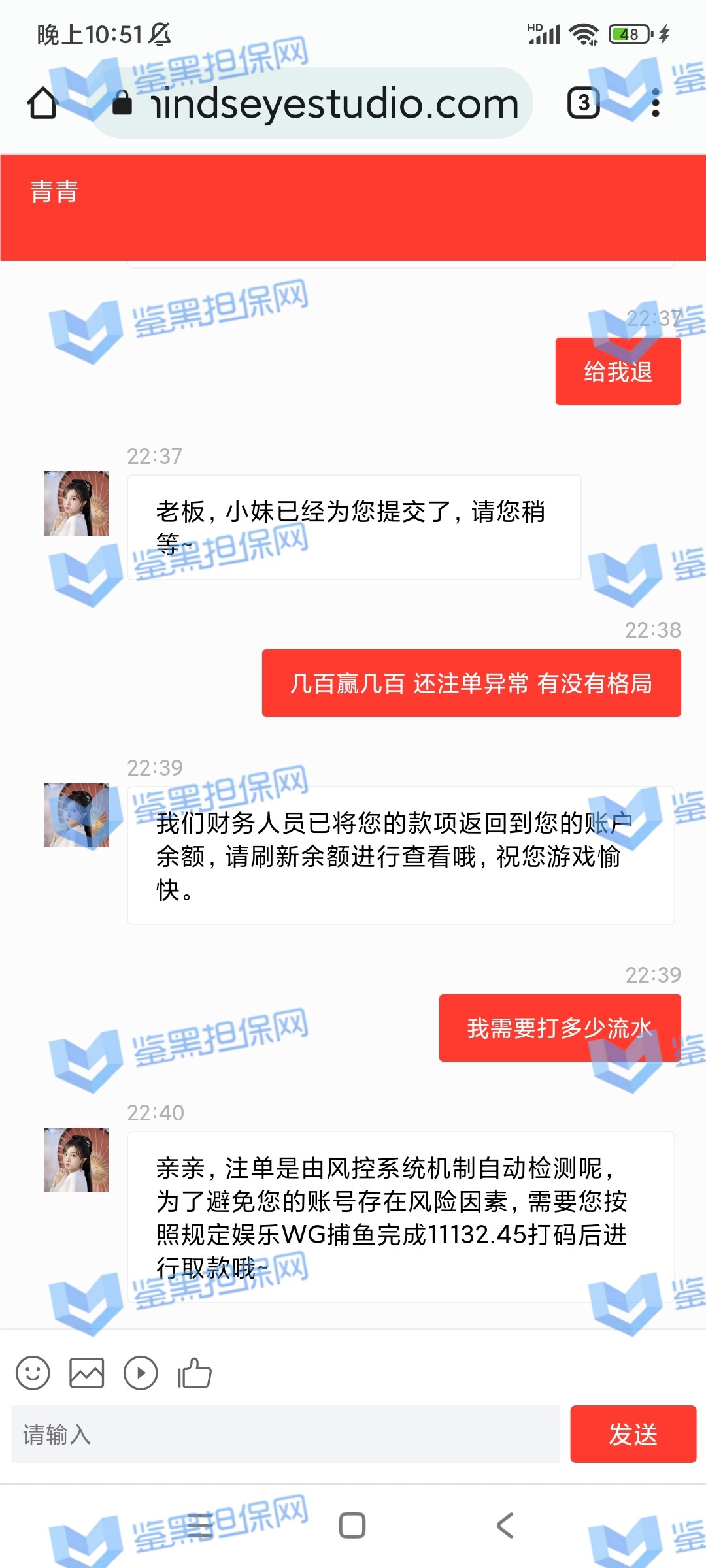This screenshot has width=706, height=1568.
Task: Go to the browser home page
Action: pyautogui.click(x=43, y=103)
